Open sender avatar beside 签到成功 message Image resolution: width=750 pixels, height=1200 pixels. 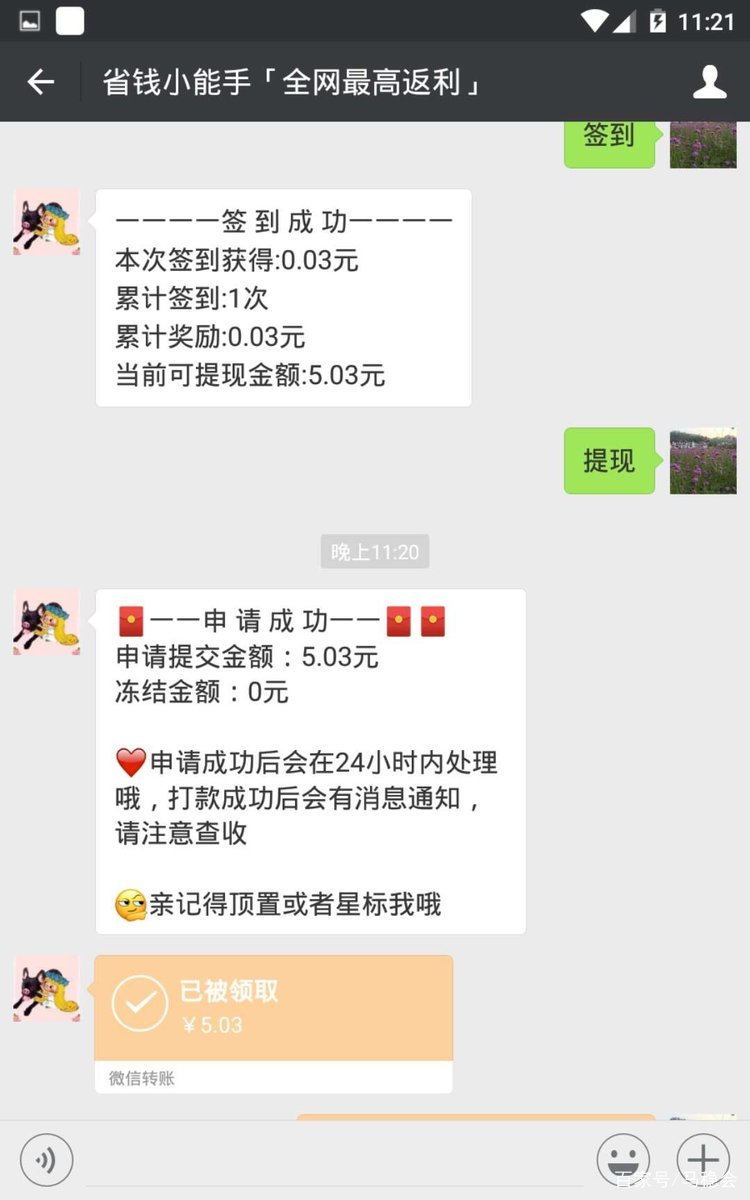[x=46, y=222]
